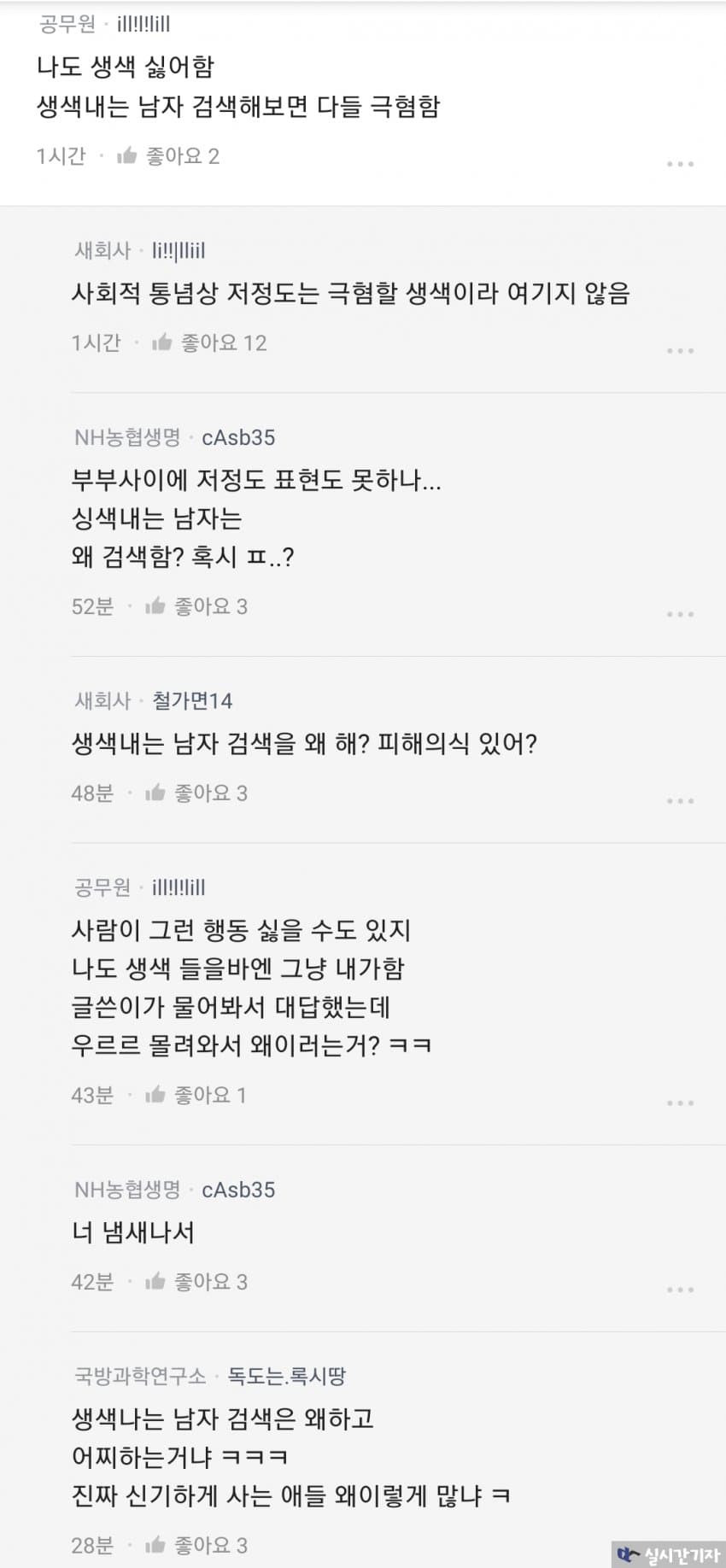Open options for comment '나도 생색 싫어함'
The width and height of the screenshot is (726, 1568).
680,164
